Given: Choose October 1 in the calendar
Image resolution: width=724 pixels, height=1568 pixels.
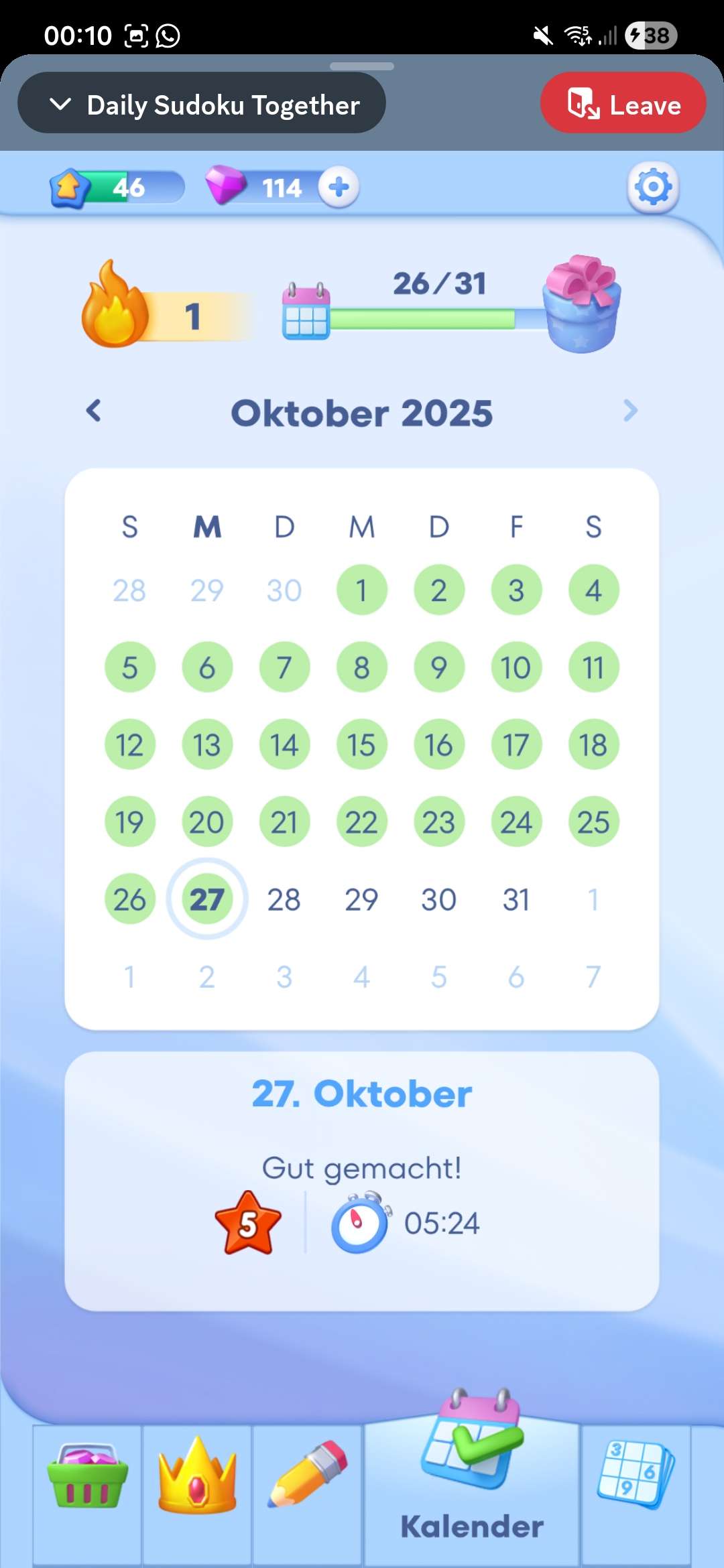Looking at the screenshot, I should 361,590.
